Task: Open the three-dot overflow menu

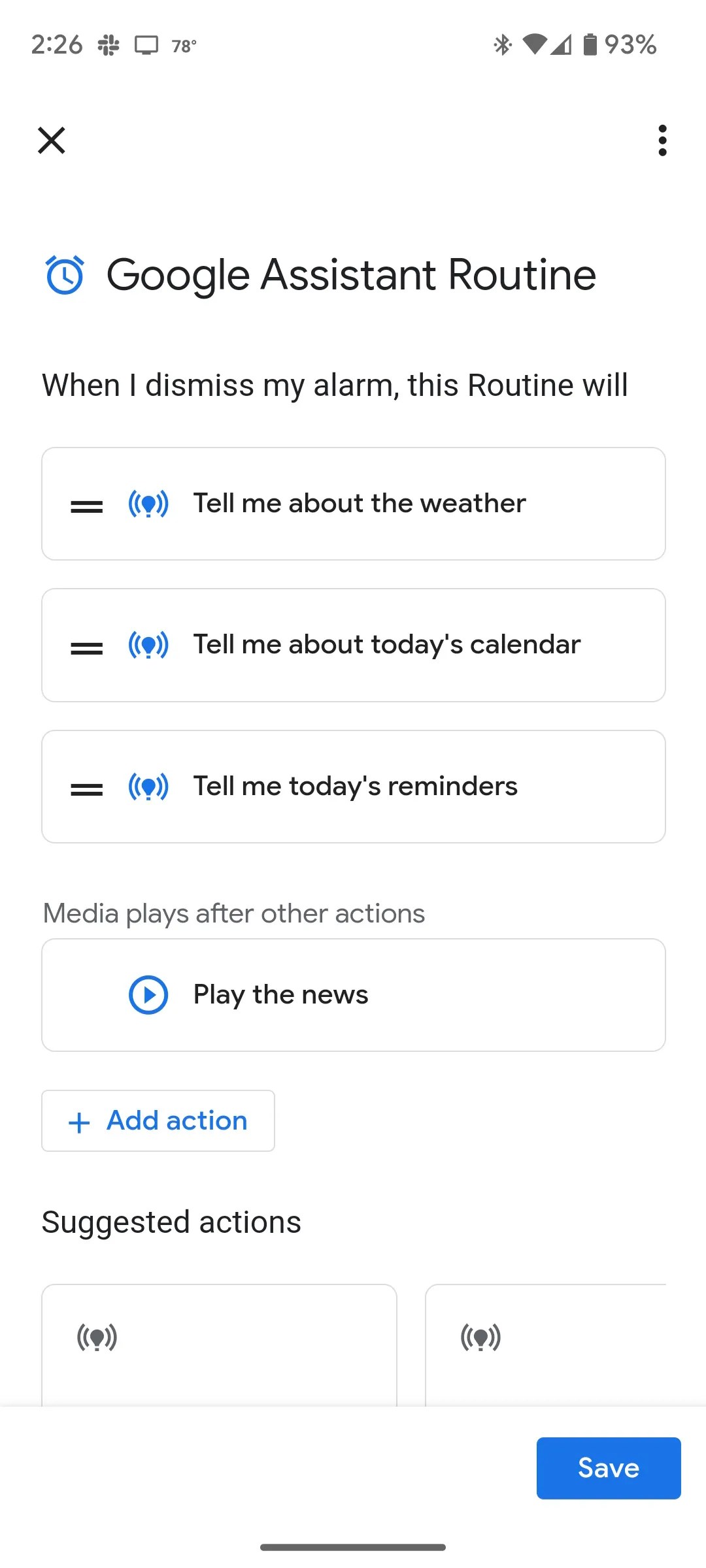Action: (x=662, y=140)
